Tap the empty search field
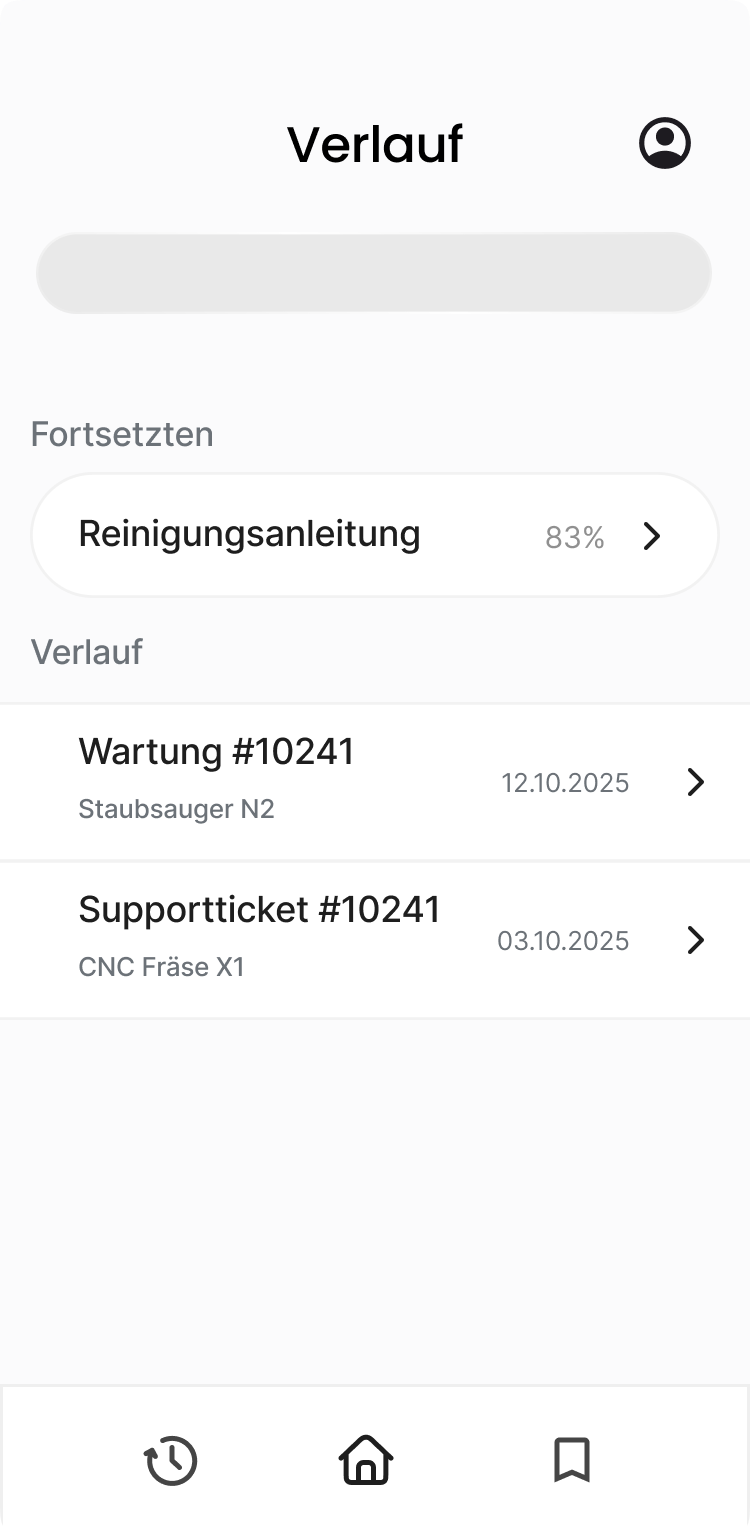Image resolution: width=750 pixels, height=1534 pixels. (374, 273)
